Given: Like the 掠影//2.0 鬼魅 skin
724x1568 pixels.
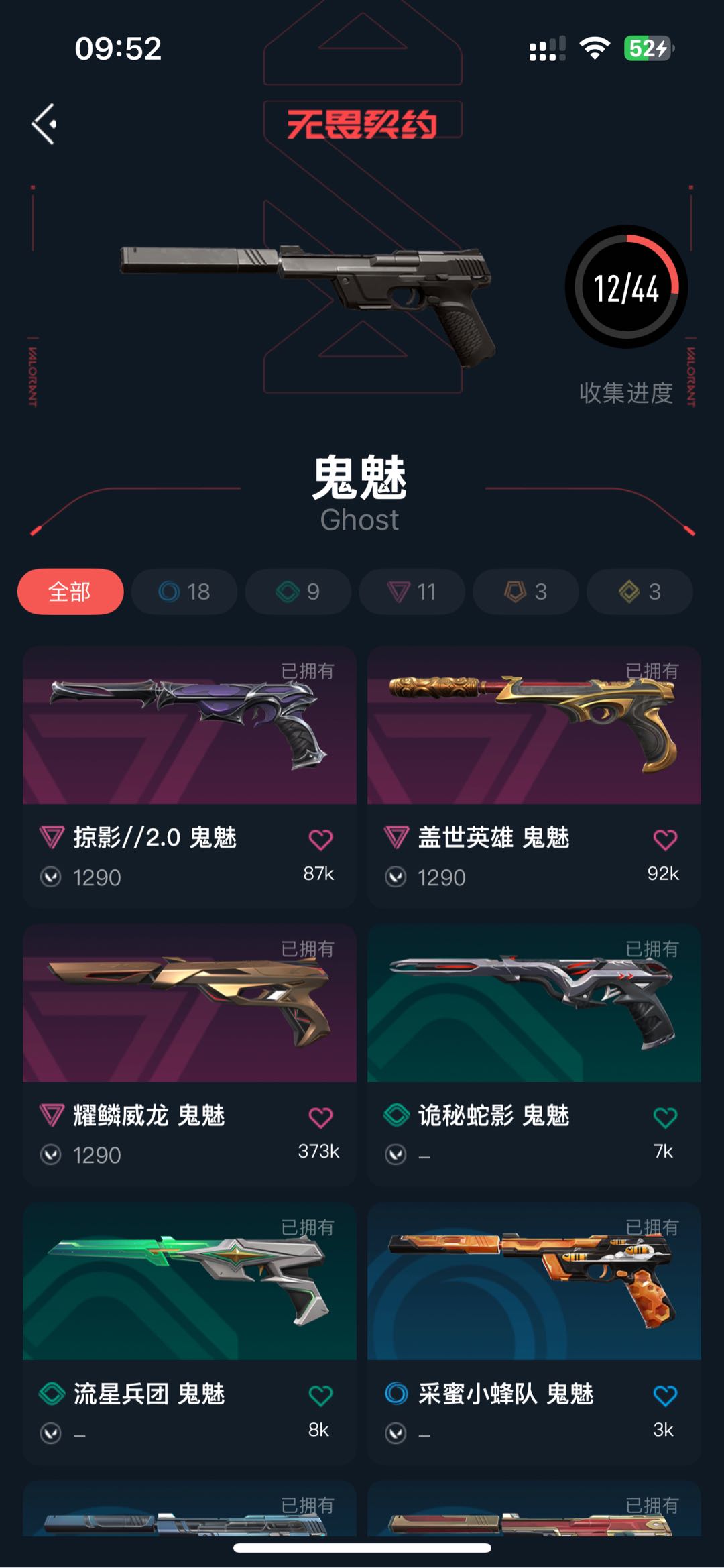Looking at the screenshot, I should [320, 840].
